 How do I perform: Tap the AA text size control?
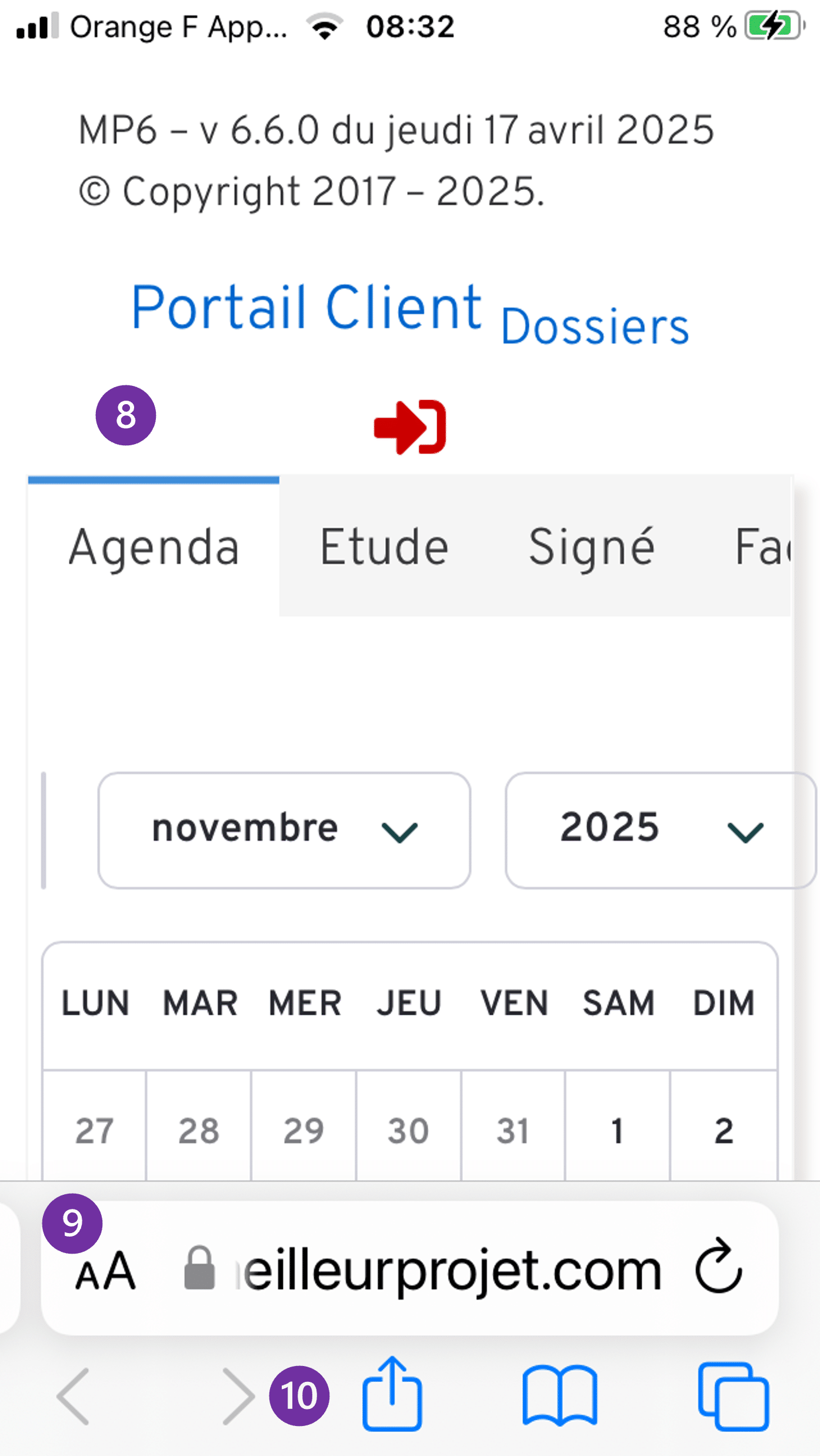(x=106, y=1271)
